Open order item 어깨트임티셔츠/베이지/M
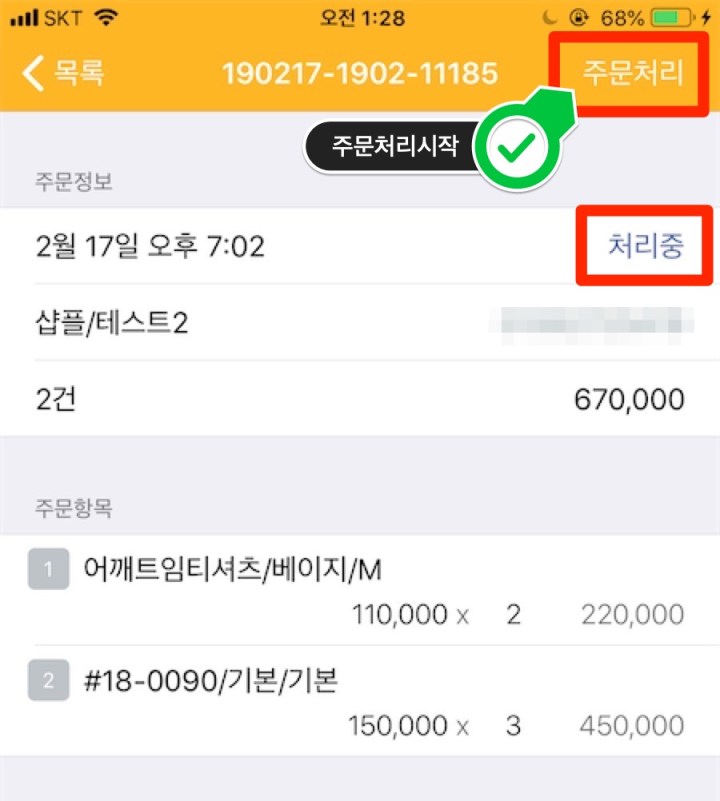 [x=234, y=571]
